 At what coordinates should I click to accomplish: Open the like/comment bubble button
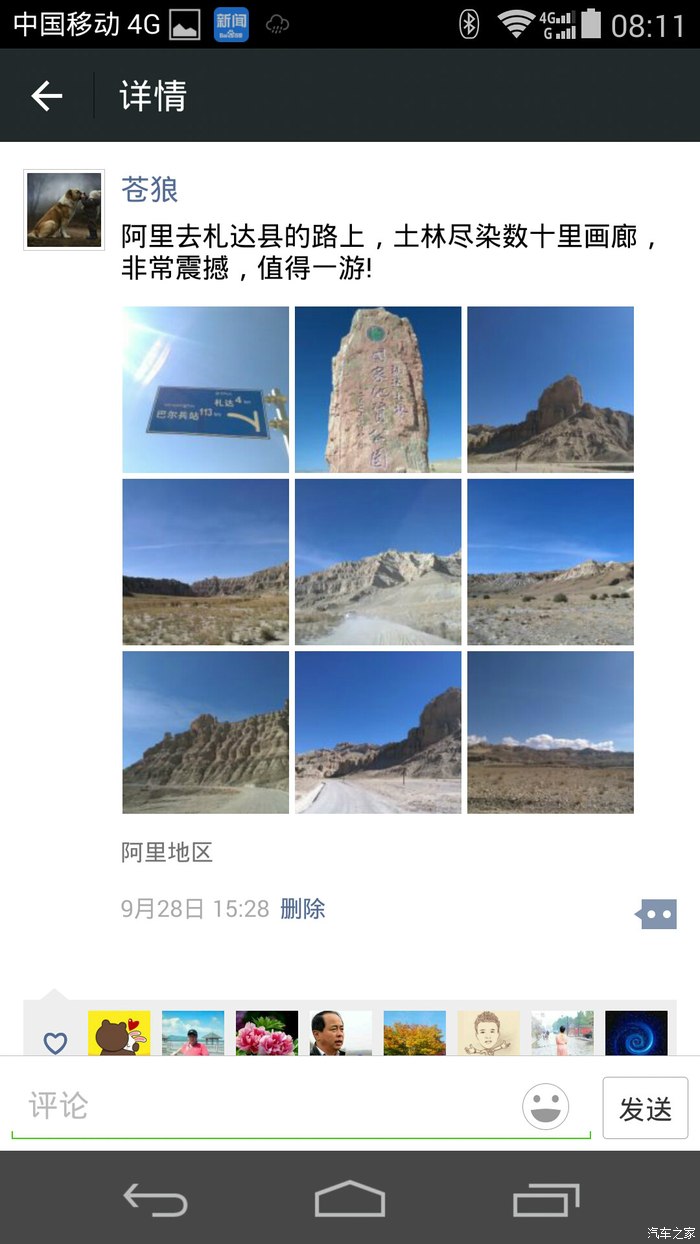pyautogui.click(x=656, y=913)
